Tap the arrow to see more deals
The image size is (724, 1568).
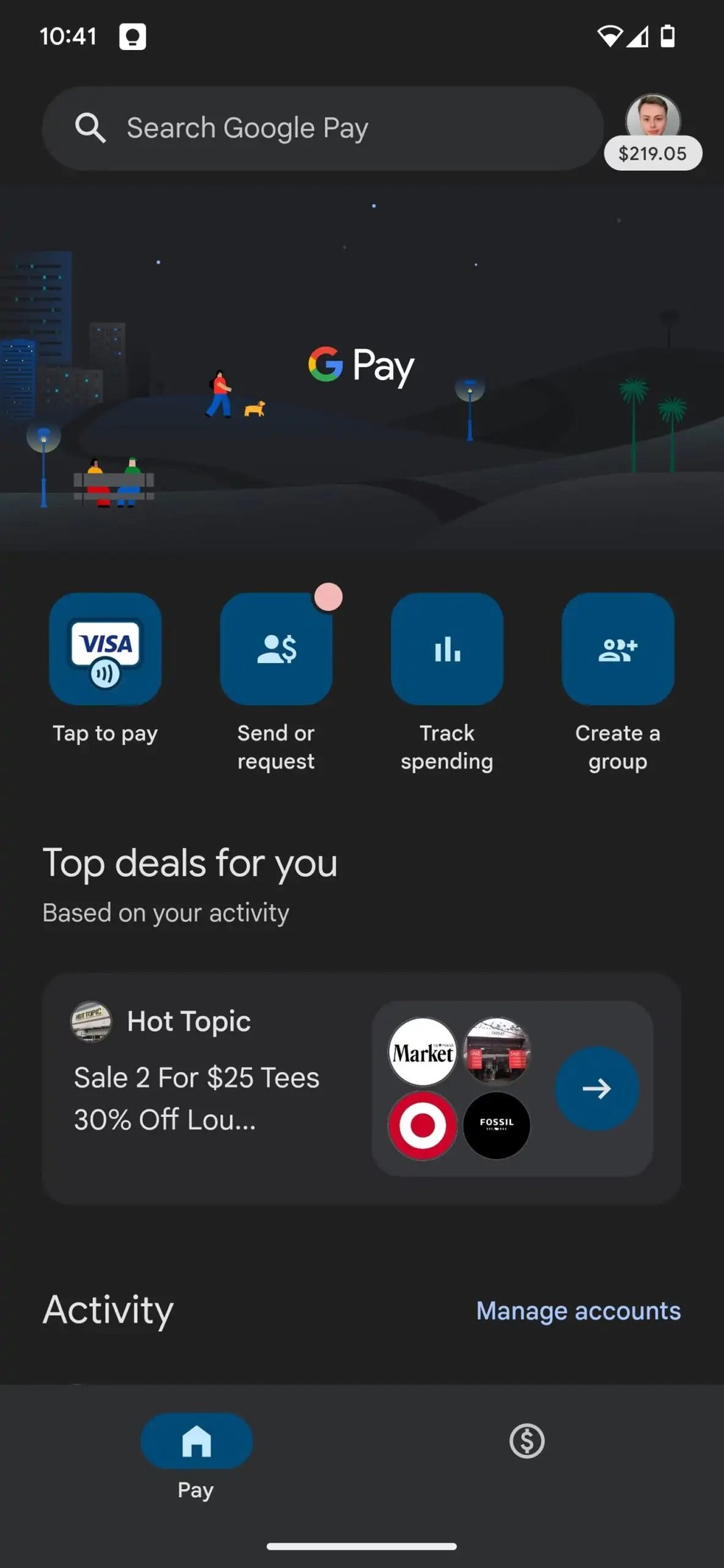coord(597,1088)
